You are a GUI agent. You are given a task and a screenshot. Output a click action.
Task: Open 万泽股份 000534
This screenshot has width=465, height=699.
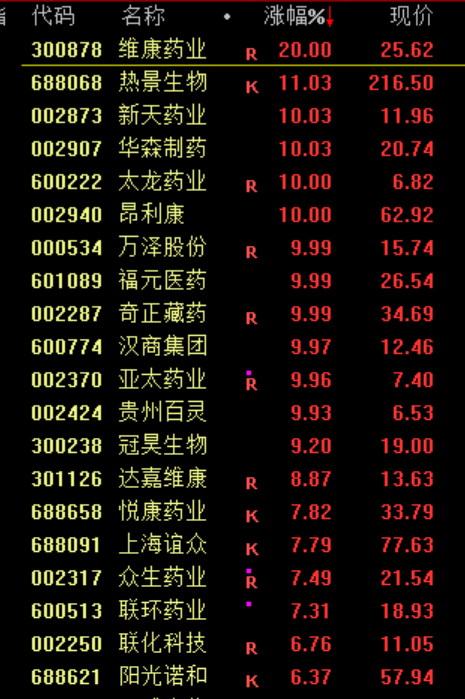tap(232, 247)
